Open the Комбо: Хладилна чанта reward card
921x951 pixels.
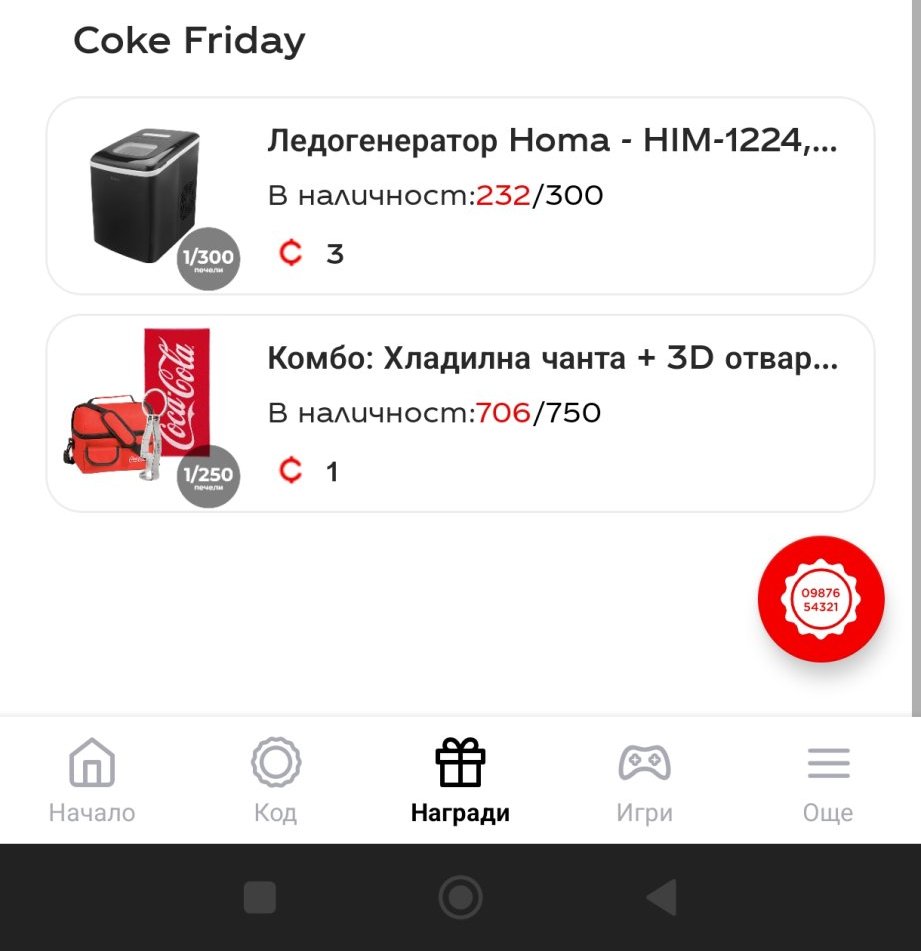[x=460, y=413]
